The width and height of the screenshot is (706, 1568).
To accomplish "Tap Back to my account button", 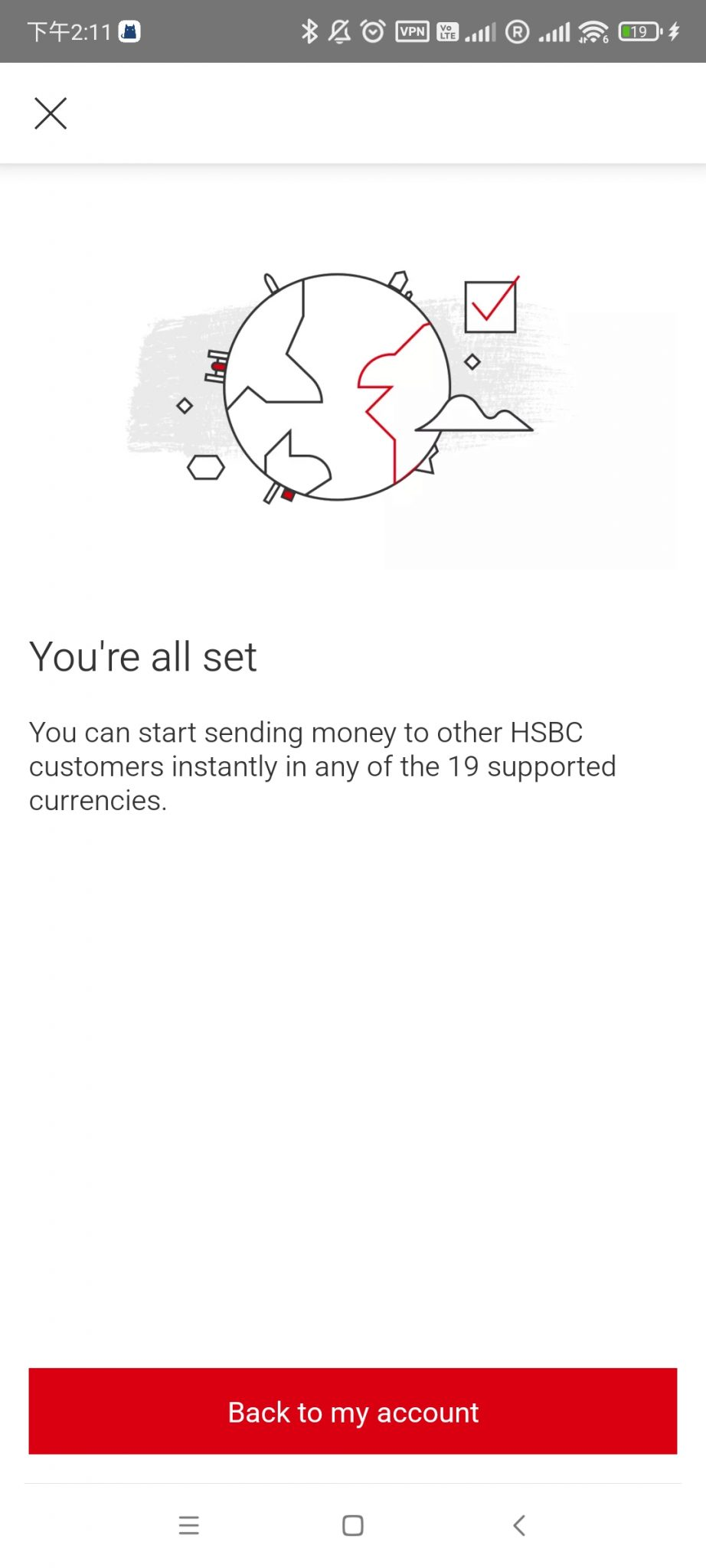I will tap(353, 1411).
